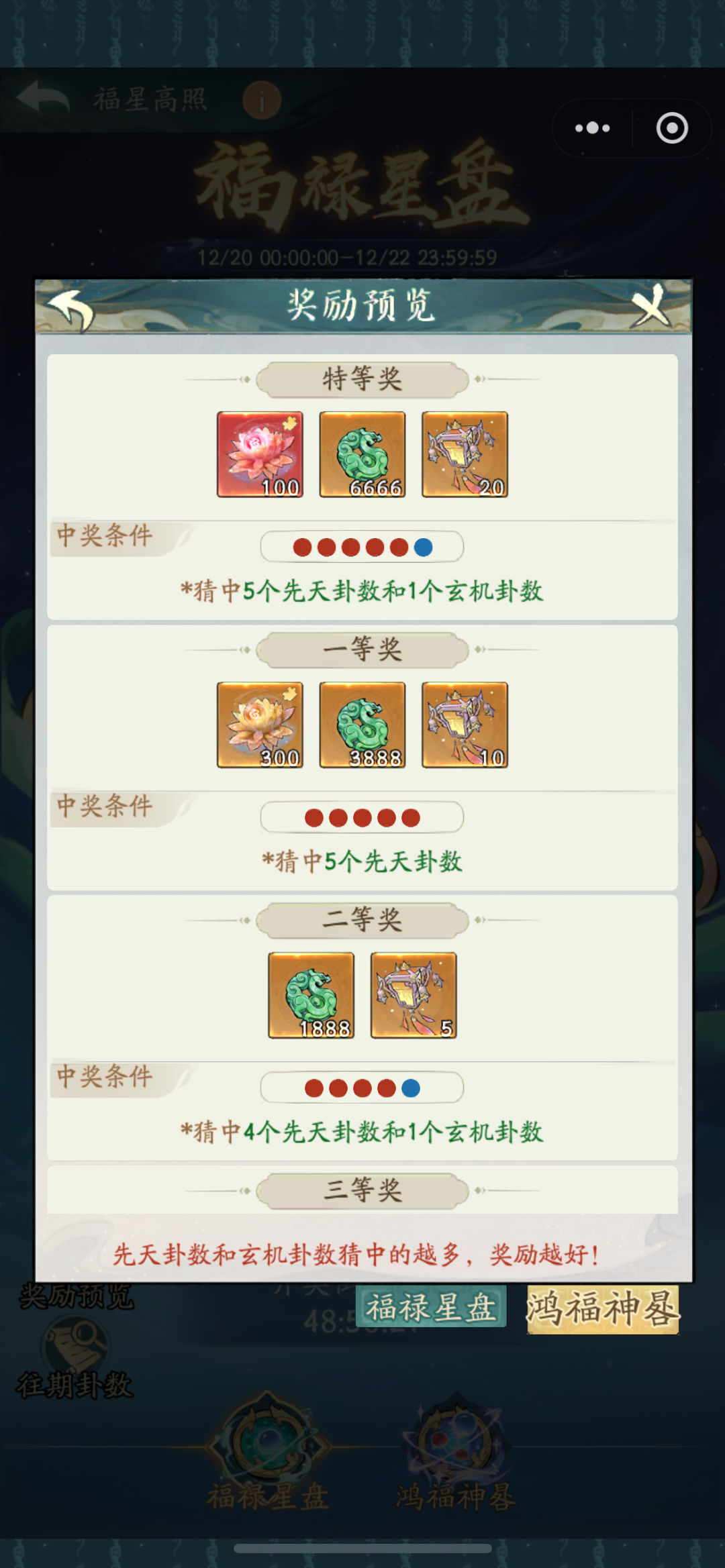The height and width of the screenshot is (1568, 725).
Task: View the jade dragon reward (1888) in 二等奖
Action: click(311, 995)
